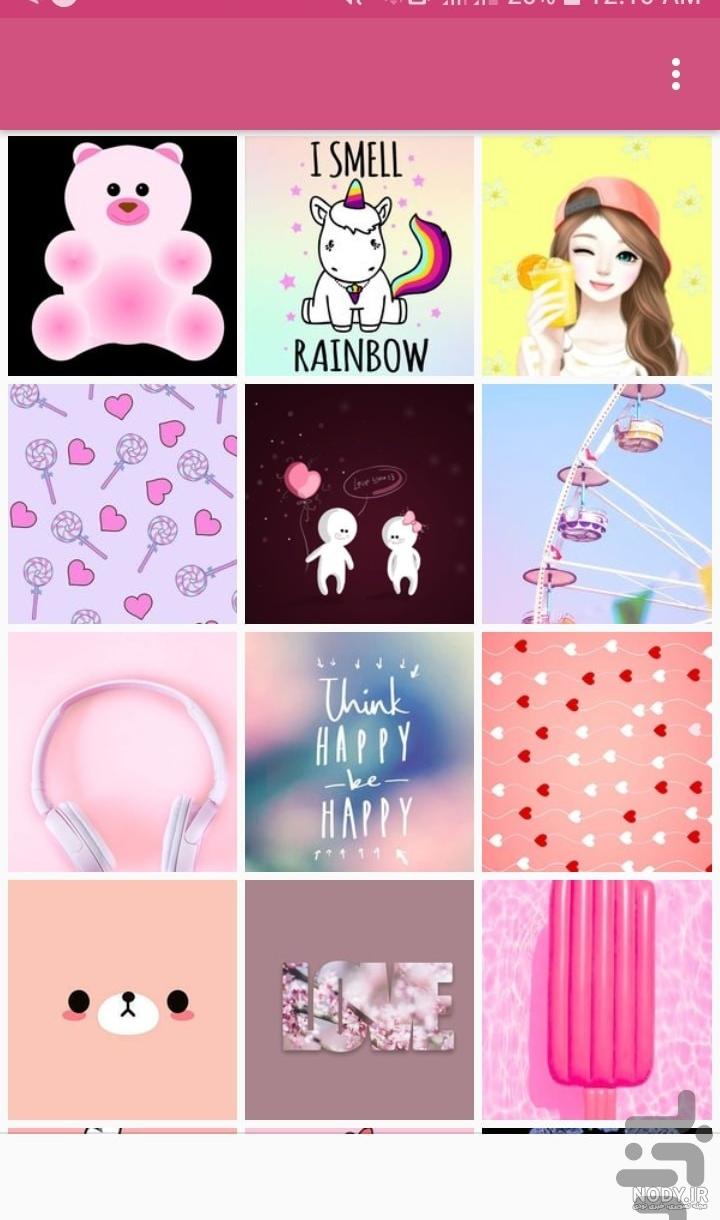Open the pink teddy bear wallpaper
Viewport: 720px width, 1220px height.
pos(122,256)
